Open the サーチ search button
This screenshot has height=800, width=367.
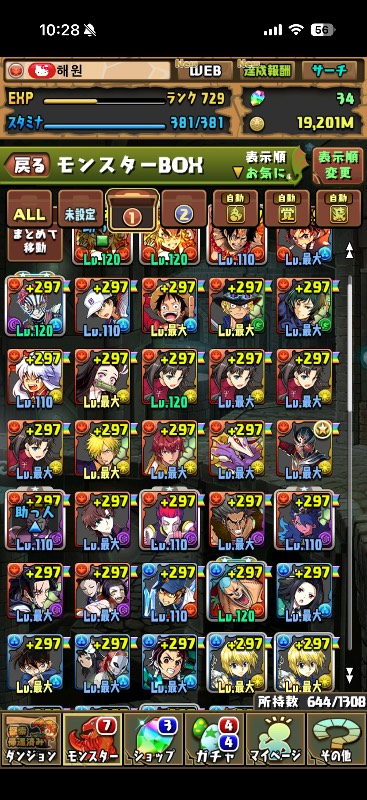coord(331,70)
